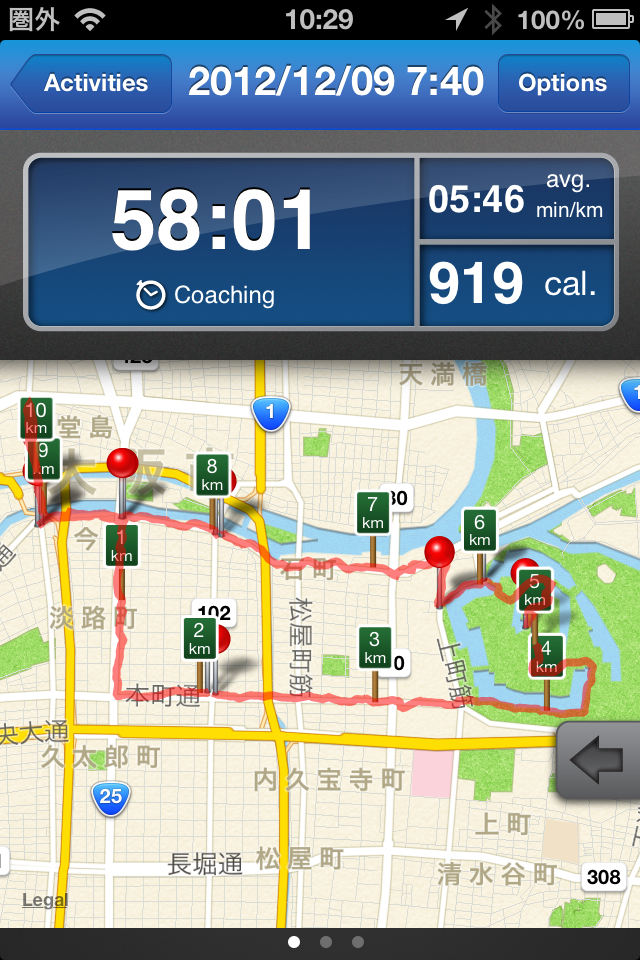This screenshot has height=960, width=640.
Task: Tap the 1 km marker on the route
Action: (x=122, y=545)
